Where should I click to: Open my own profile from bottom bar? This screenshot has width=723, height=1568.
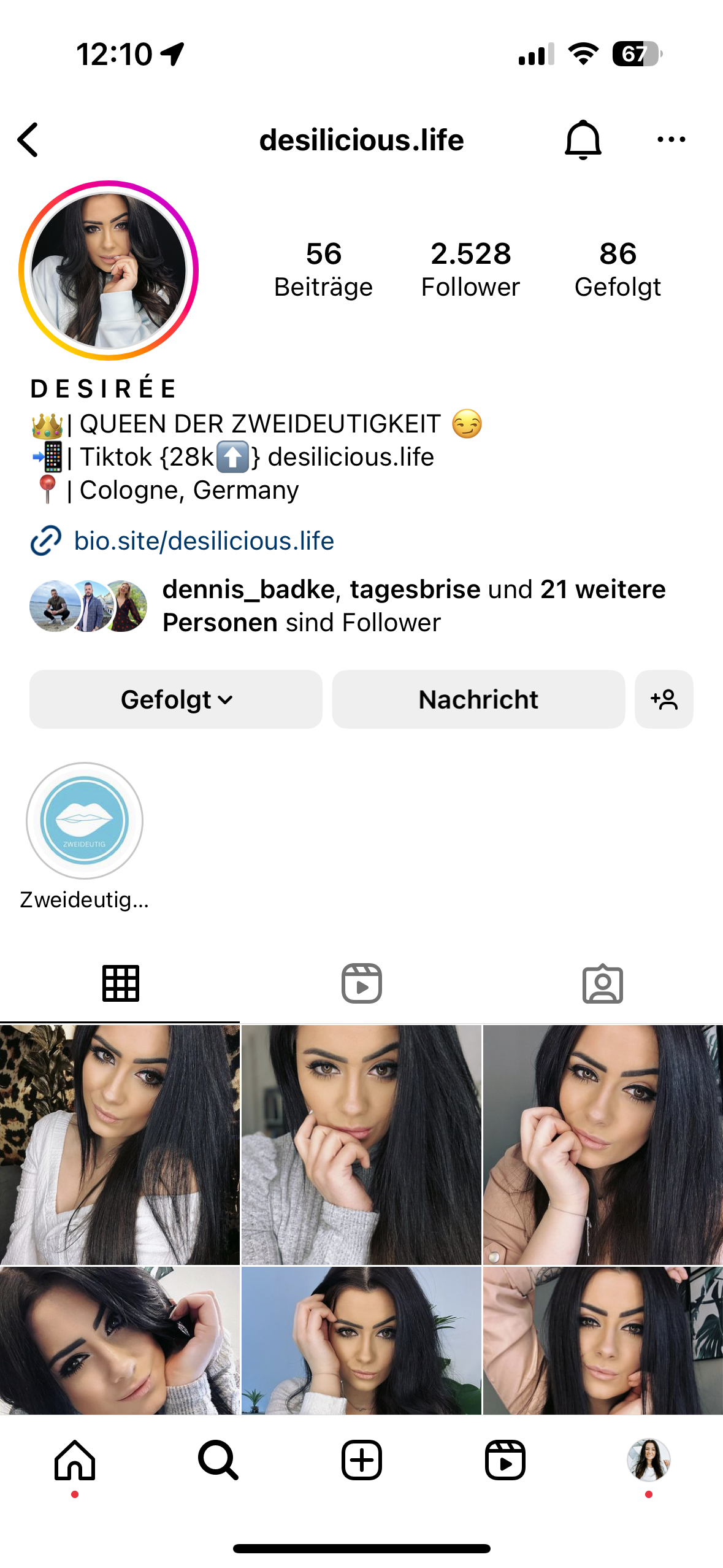coord(648,1460)
